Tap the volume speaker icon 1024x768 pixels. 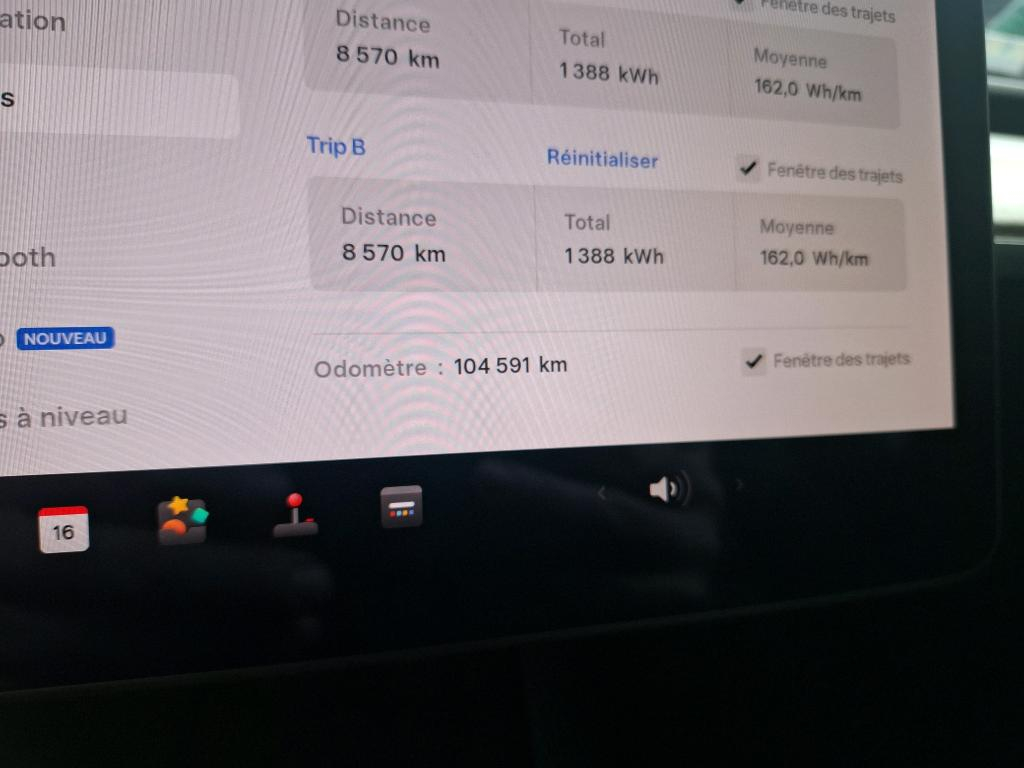(666, 489)
